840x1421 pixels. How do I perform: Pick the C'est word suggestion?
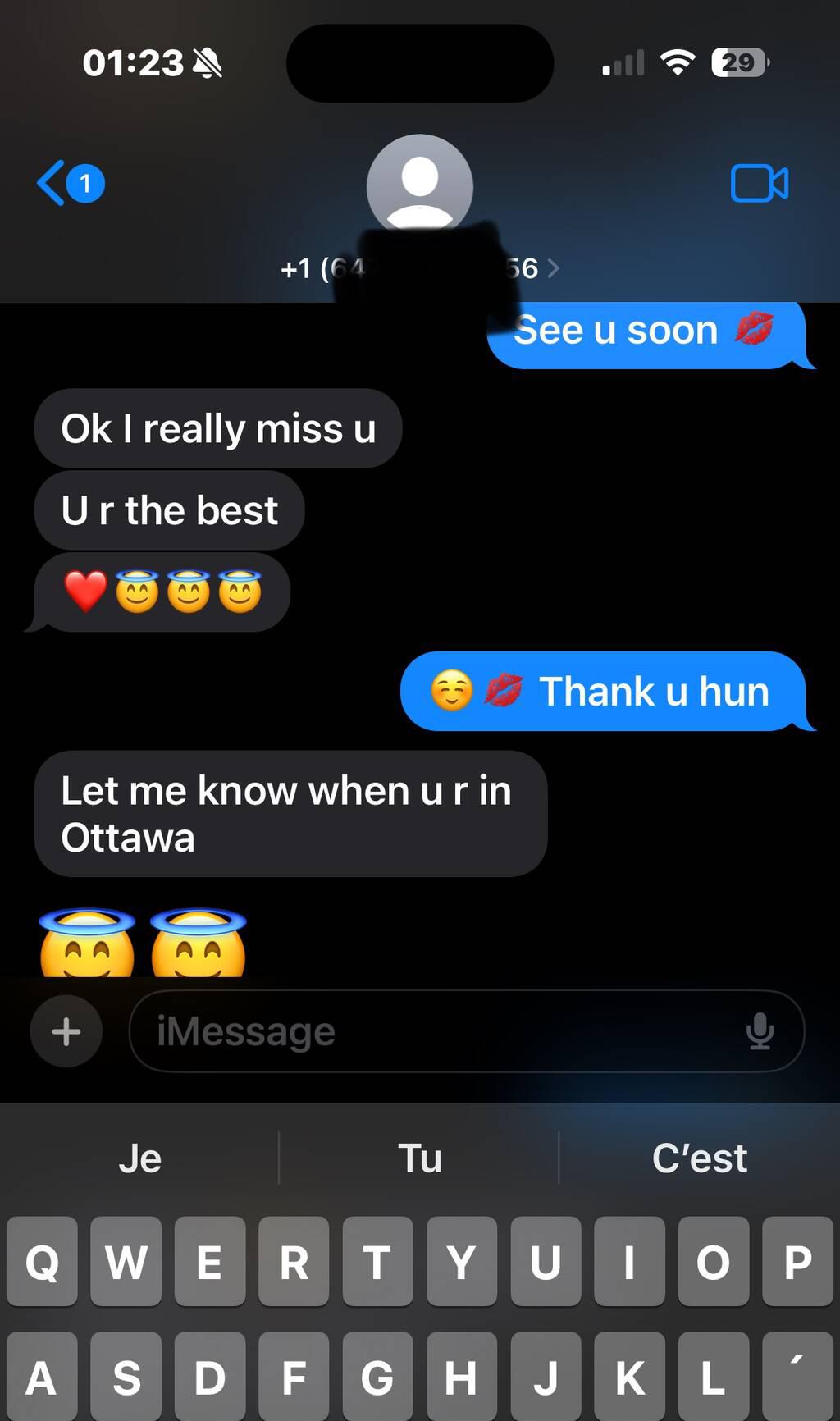click(699, 1158)
